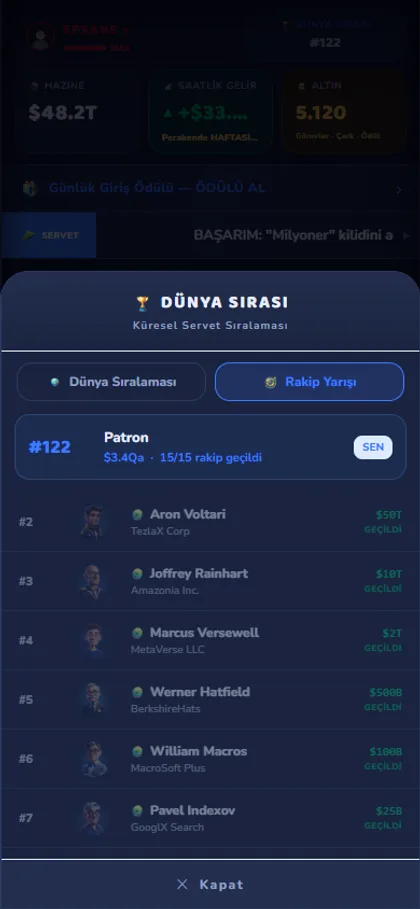The image size is (420, 909).
Task: Open Aron Voltari's rival row
Action: 210,522
